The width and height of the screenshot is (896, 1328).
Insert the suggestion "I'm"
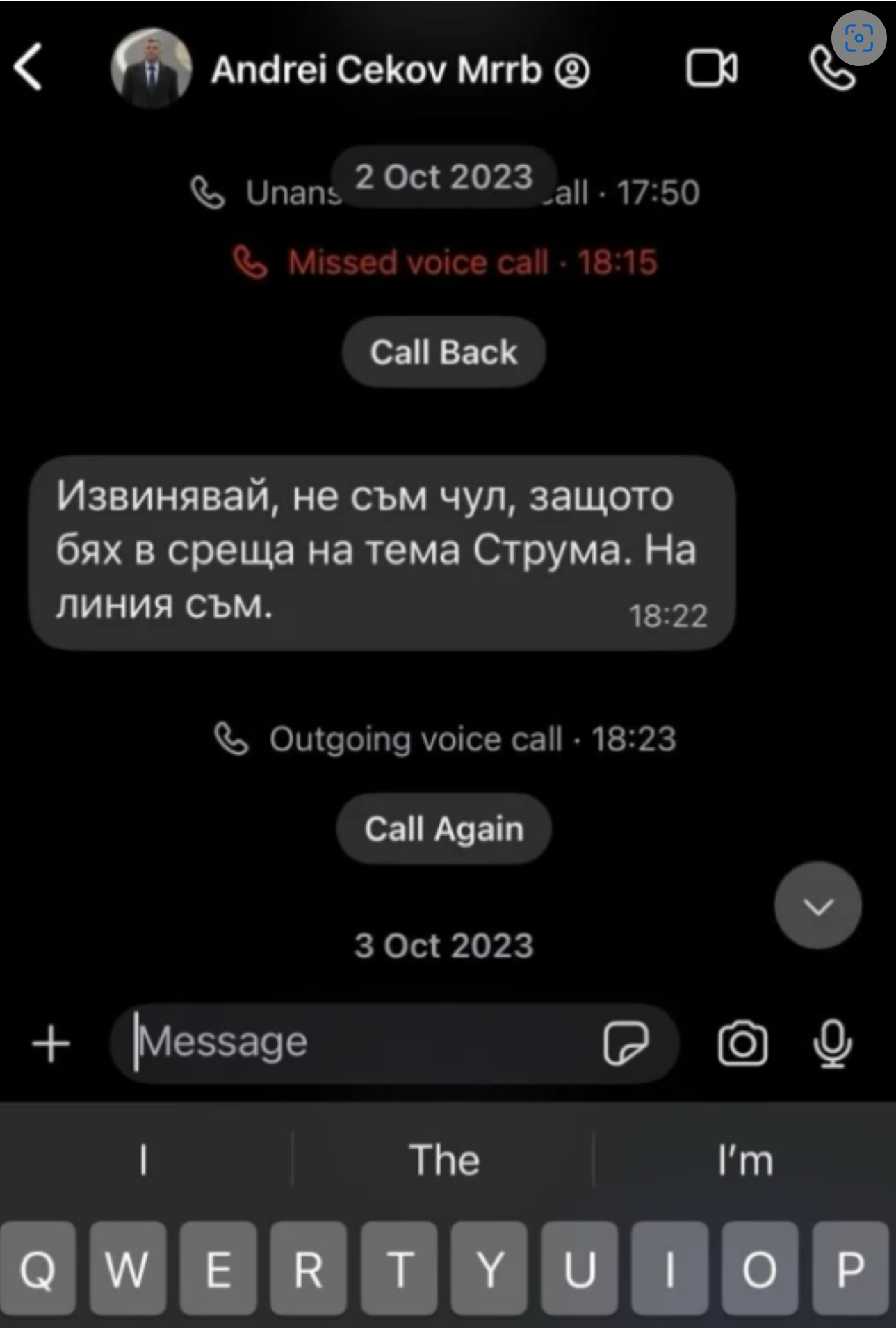coord(745,1160)
